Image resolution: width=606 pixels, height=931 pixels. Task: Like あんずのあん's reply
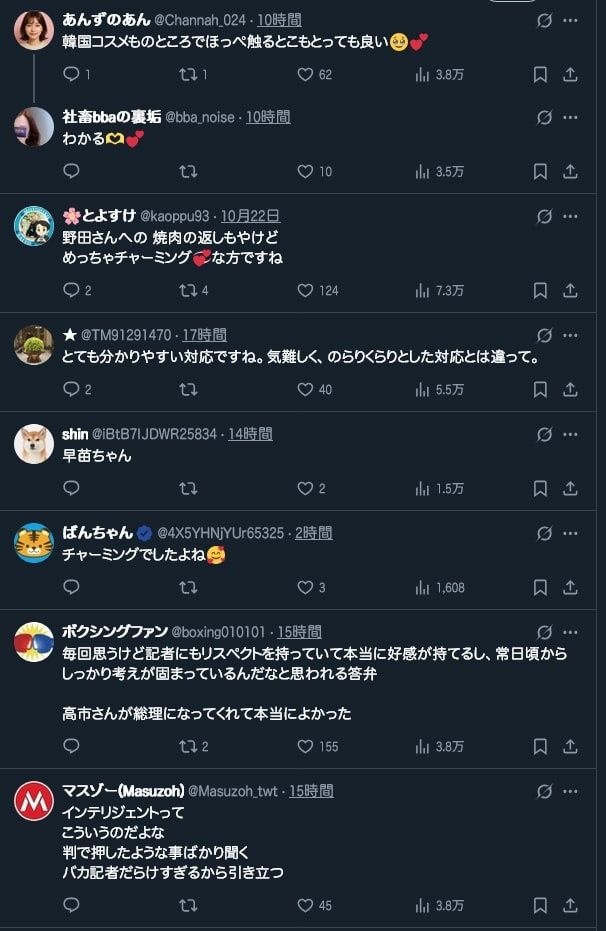(x=306, y=74)
